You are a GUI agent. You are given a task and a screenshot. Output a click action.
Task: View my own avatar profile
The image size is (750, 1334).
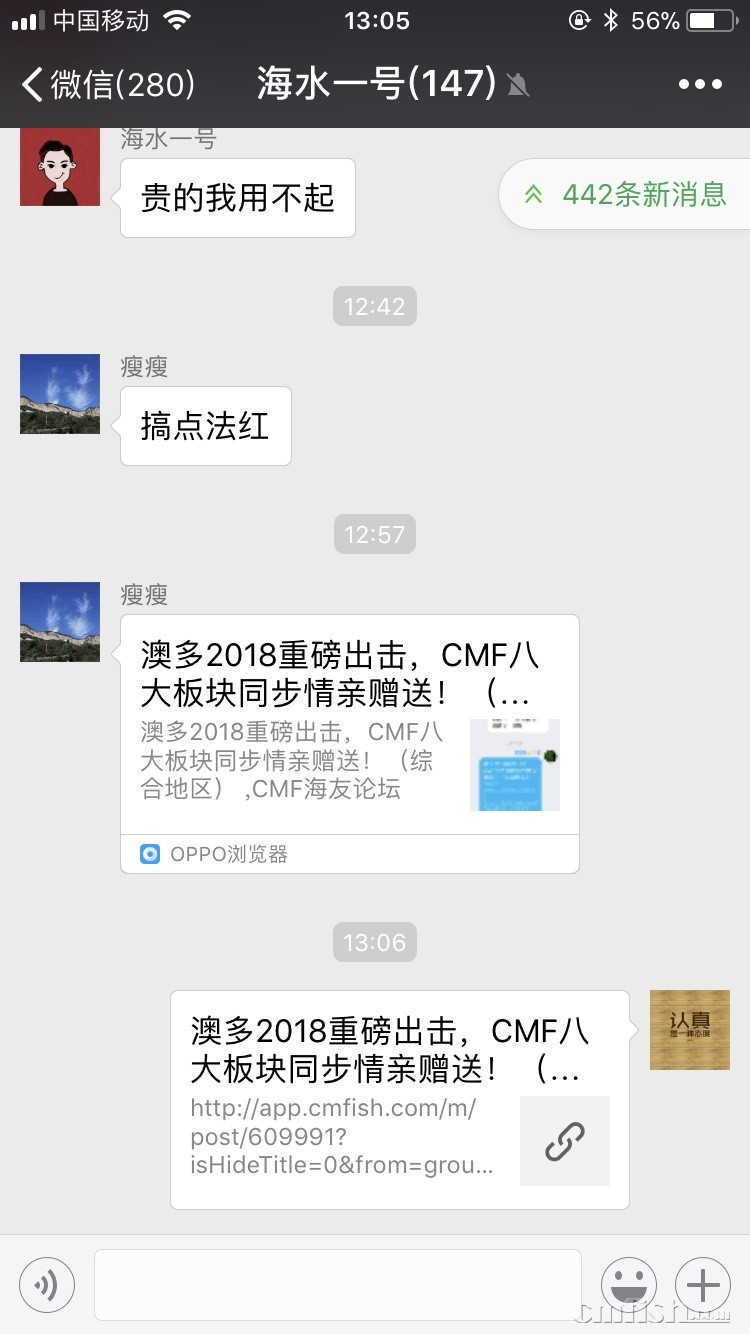[690, 1030]
